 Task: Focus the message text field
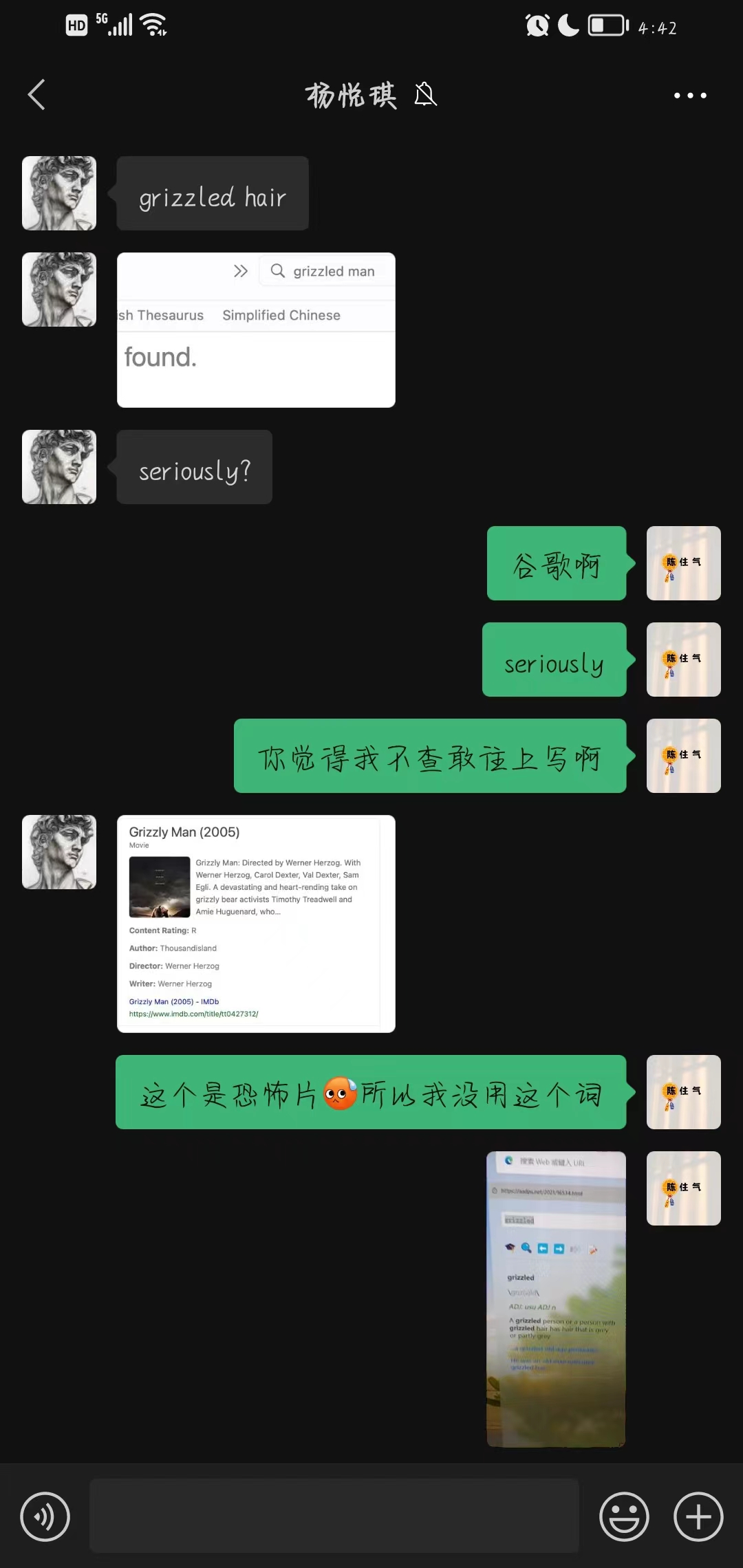click(x=334, y=1515)
